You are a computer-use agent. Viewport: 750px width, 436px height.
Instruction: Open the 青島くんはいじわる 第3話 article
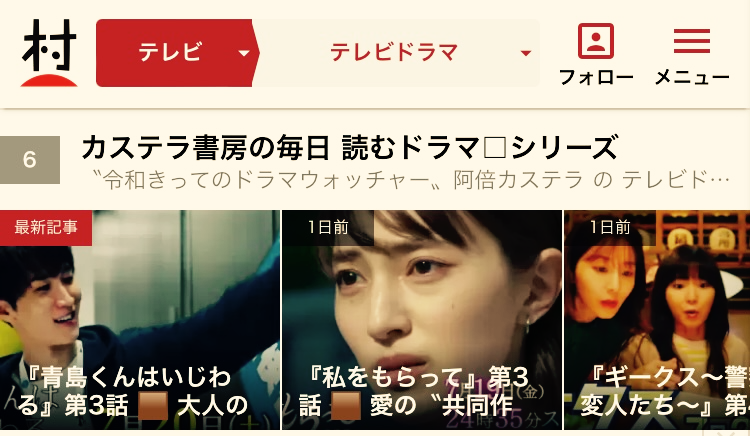[139, 320]
